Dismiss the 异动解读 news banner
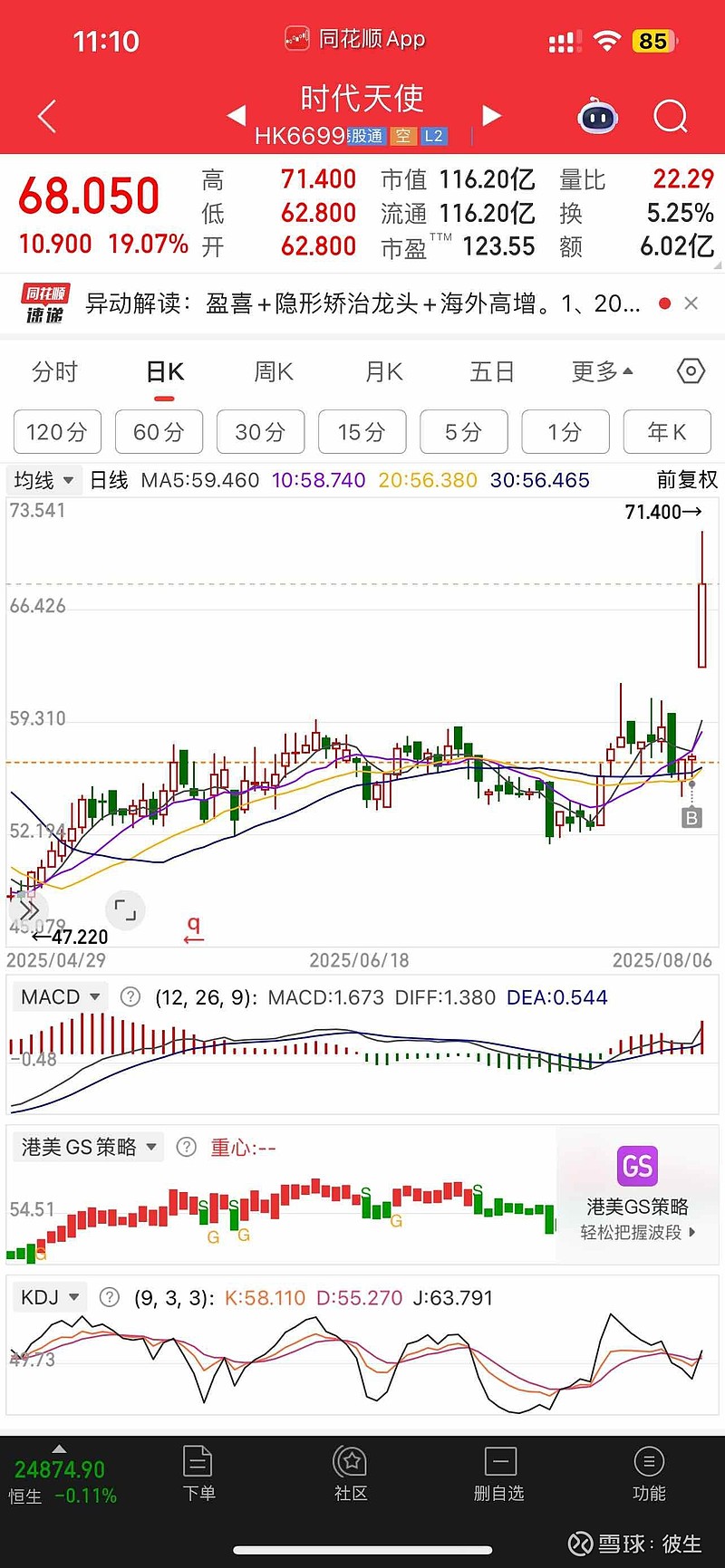Viewport: 725px width, 1568px height. [691, 303]
